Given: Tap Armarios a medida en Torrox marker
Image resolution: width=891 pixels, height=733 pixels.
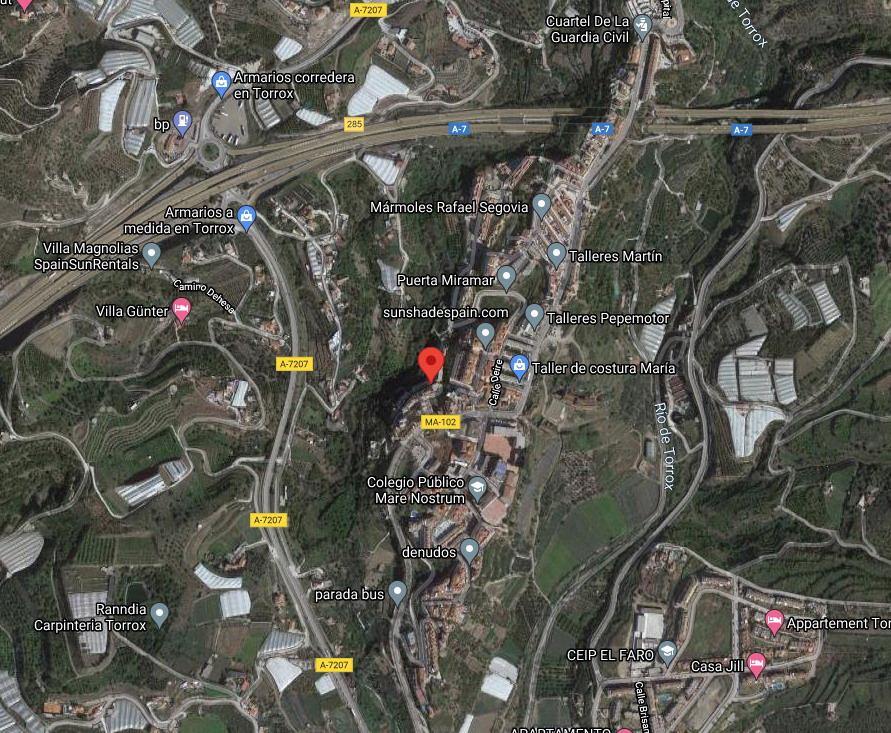Looking at the screenshot, I should click(247, 216).
